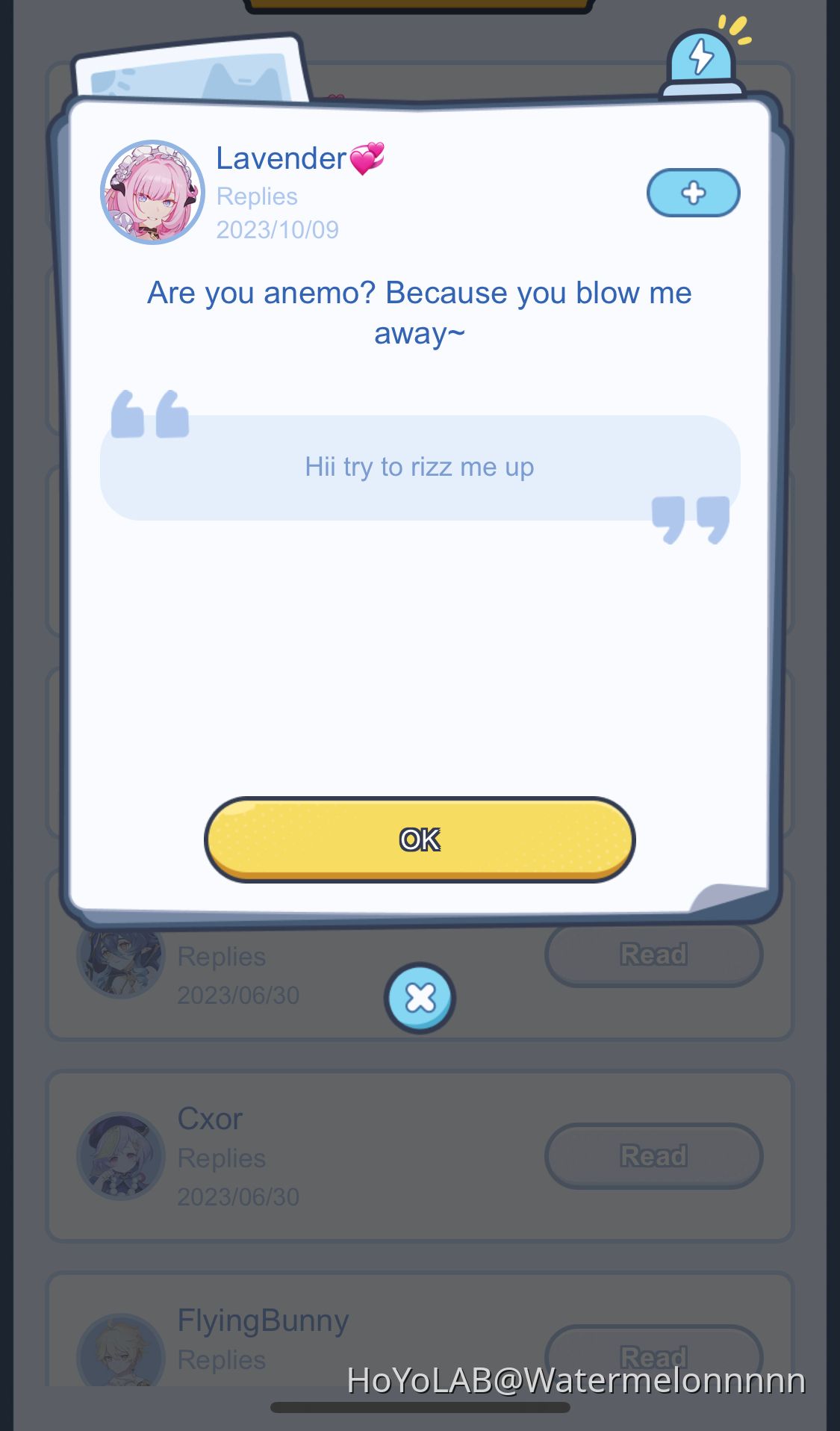This screenshot has height=1431, width=840.
Task: Close the reply popup with the X
Action: point(420,998)
